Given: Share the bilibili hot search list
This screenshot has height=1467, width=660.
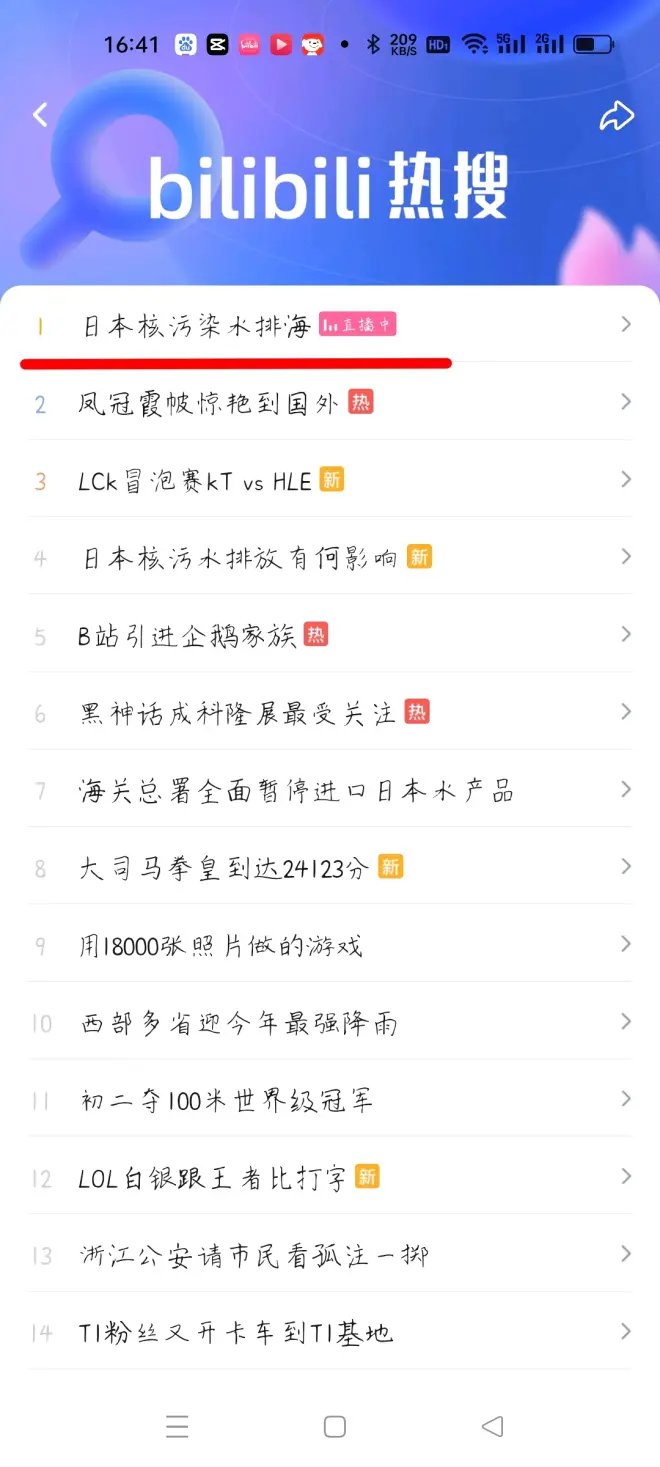Looking at the screenshot, I should [x=616, y=116].
